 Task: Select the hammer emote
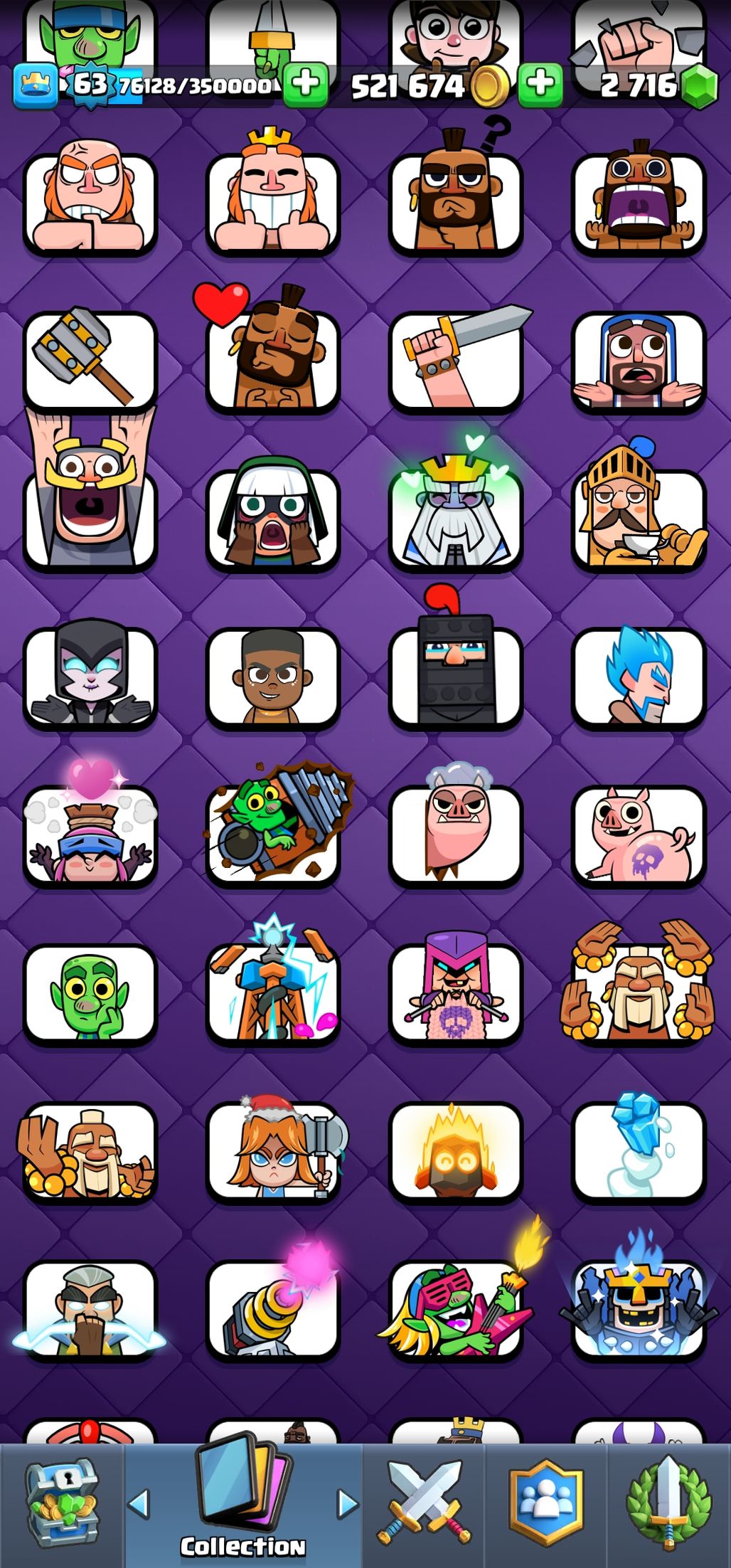[x=90, y=359]
